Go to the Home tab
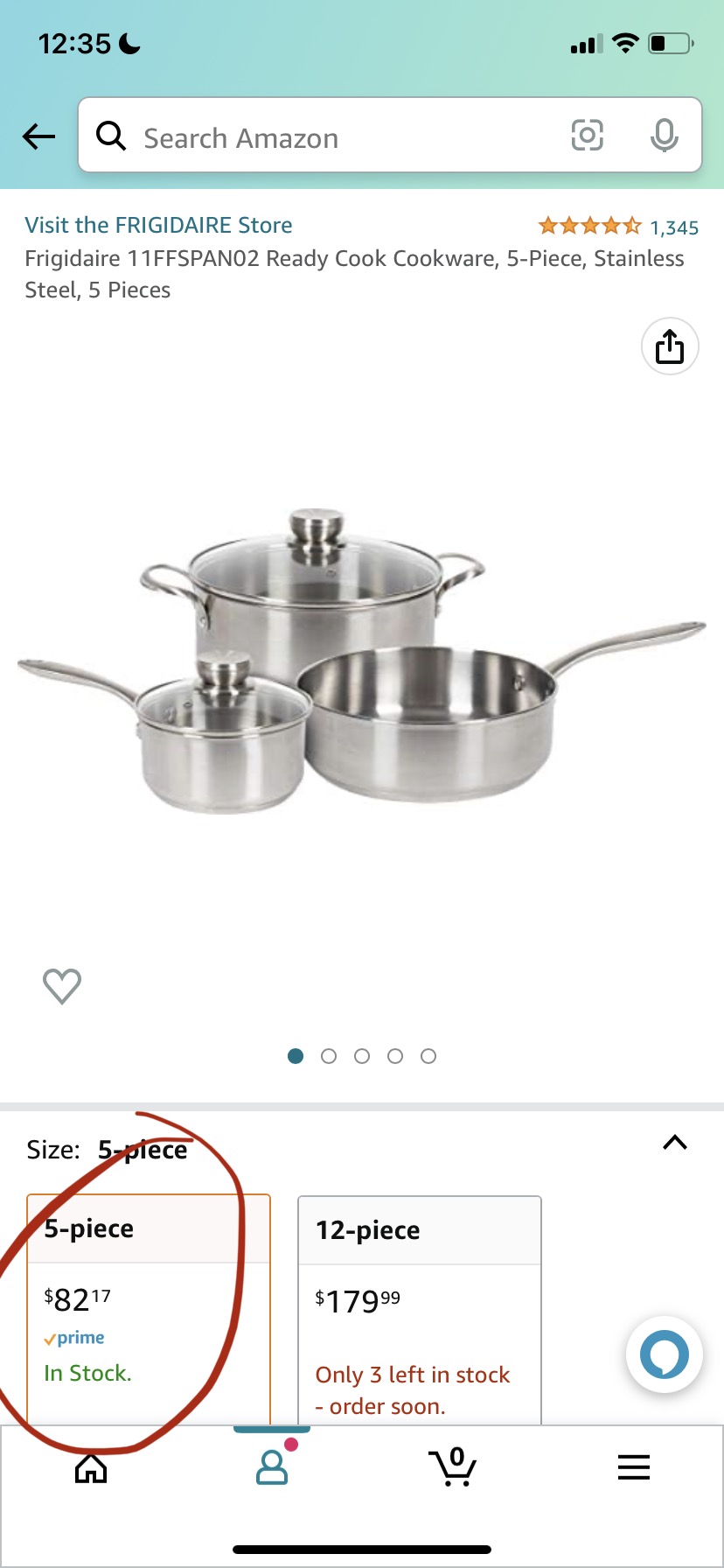 tap(91, 1468)
